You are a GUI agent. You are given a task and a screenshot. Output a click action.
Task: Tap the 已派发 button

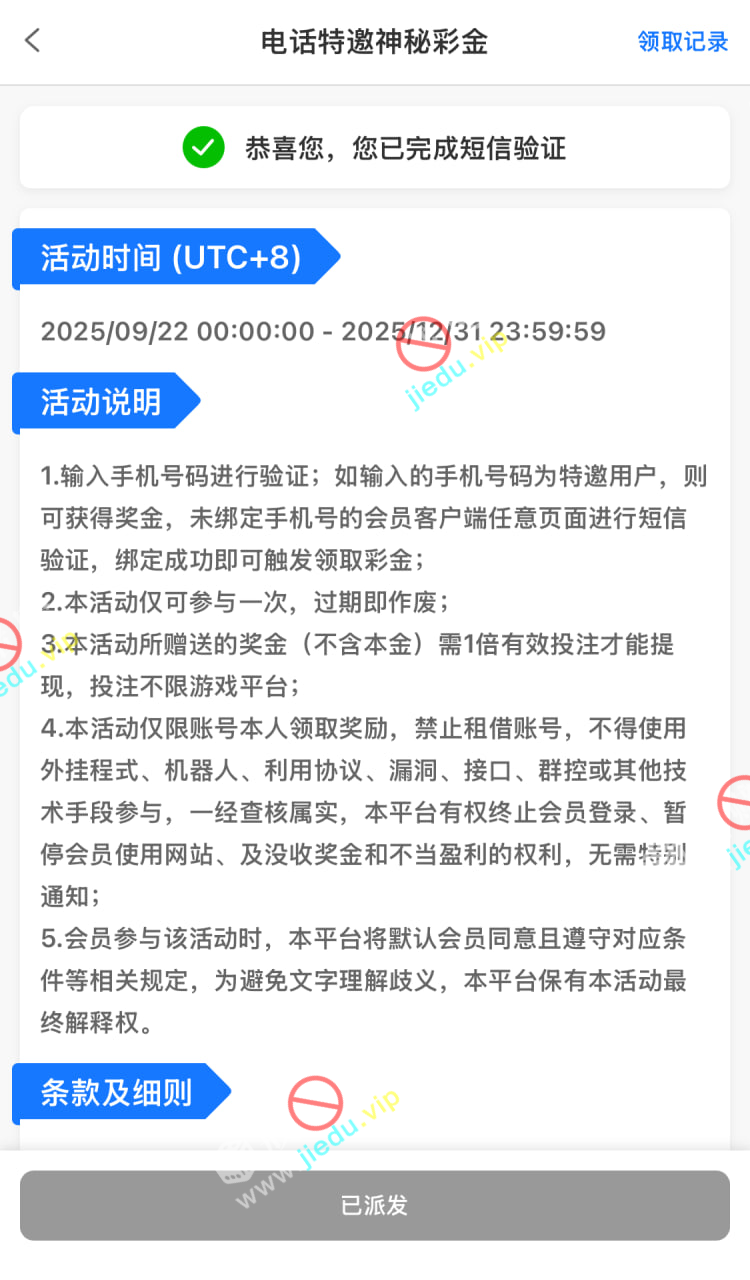pyautogui.click(x=375, y=1205)
